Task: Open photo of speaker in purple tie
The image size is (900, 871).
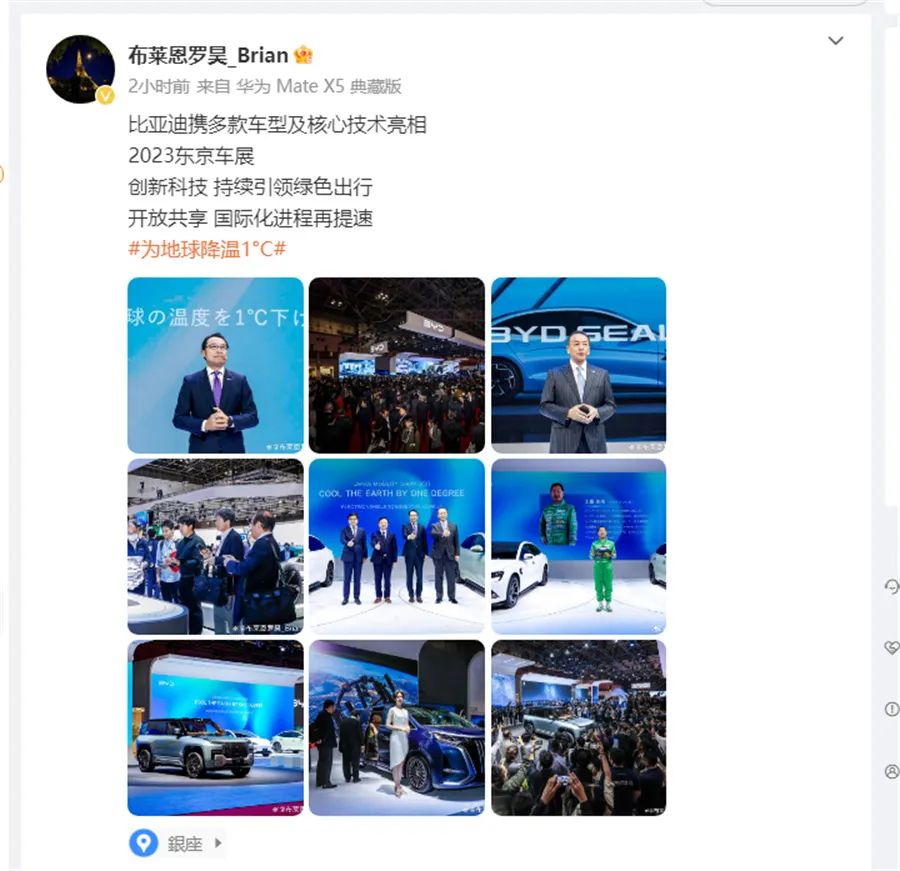Action: [215, 365]
